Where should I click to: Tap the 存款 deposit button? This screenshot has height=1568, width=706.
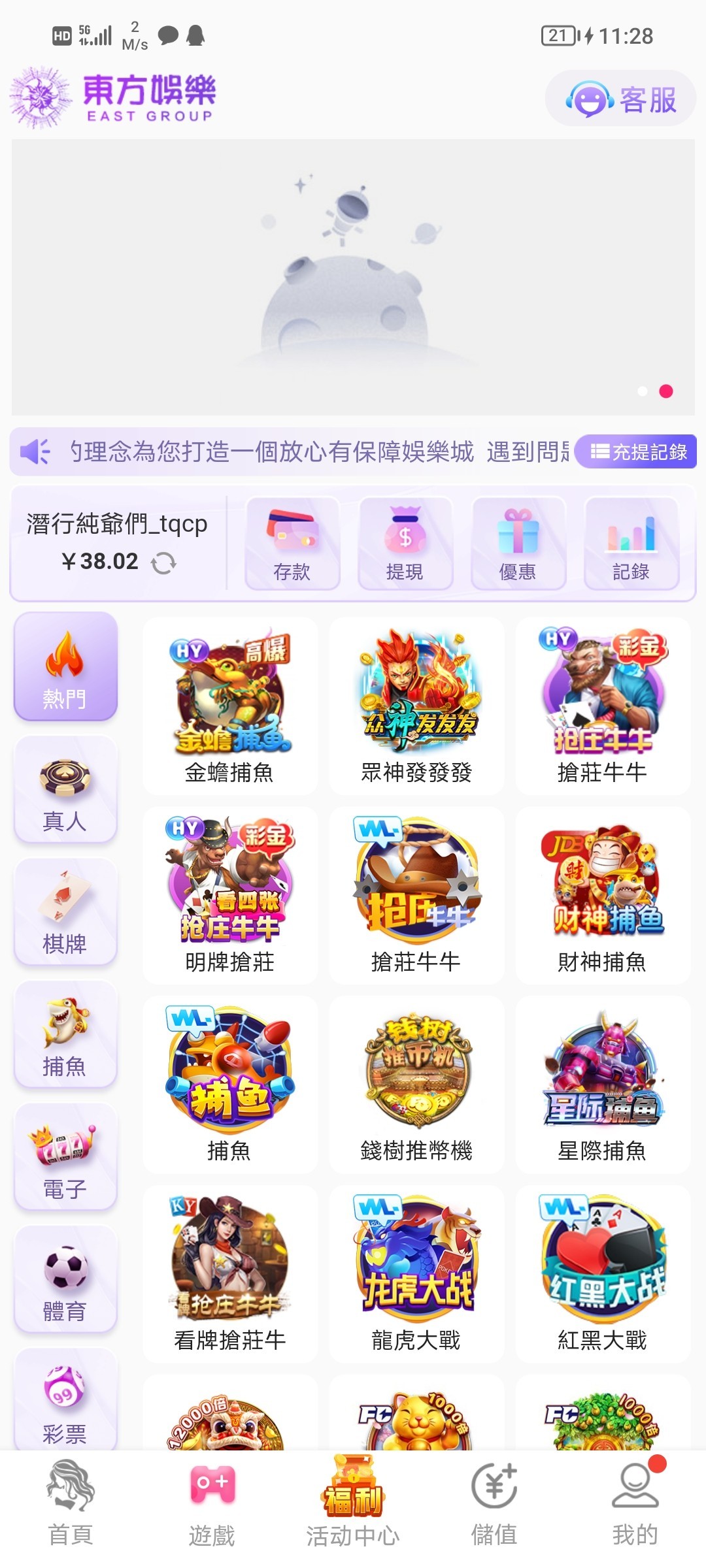click(x=292, y=544)
